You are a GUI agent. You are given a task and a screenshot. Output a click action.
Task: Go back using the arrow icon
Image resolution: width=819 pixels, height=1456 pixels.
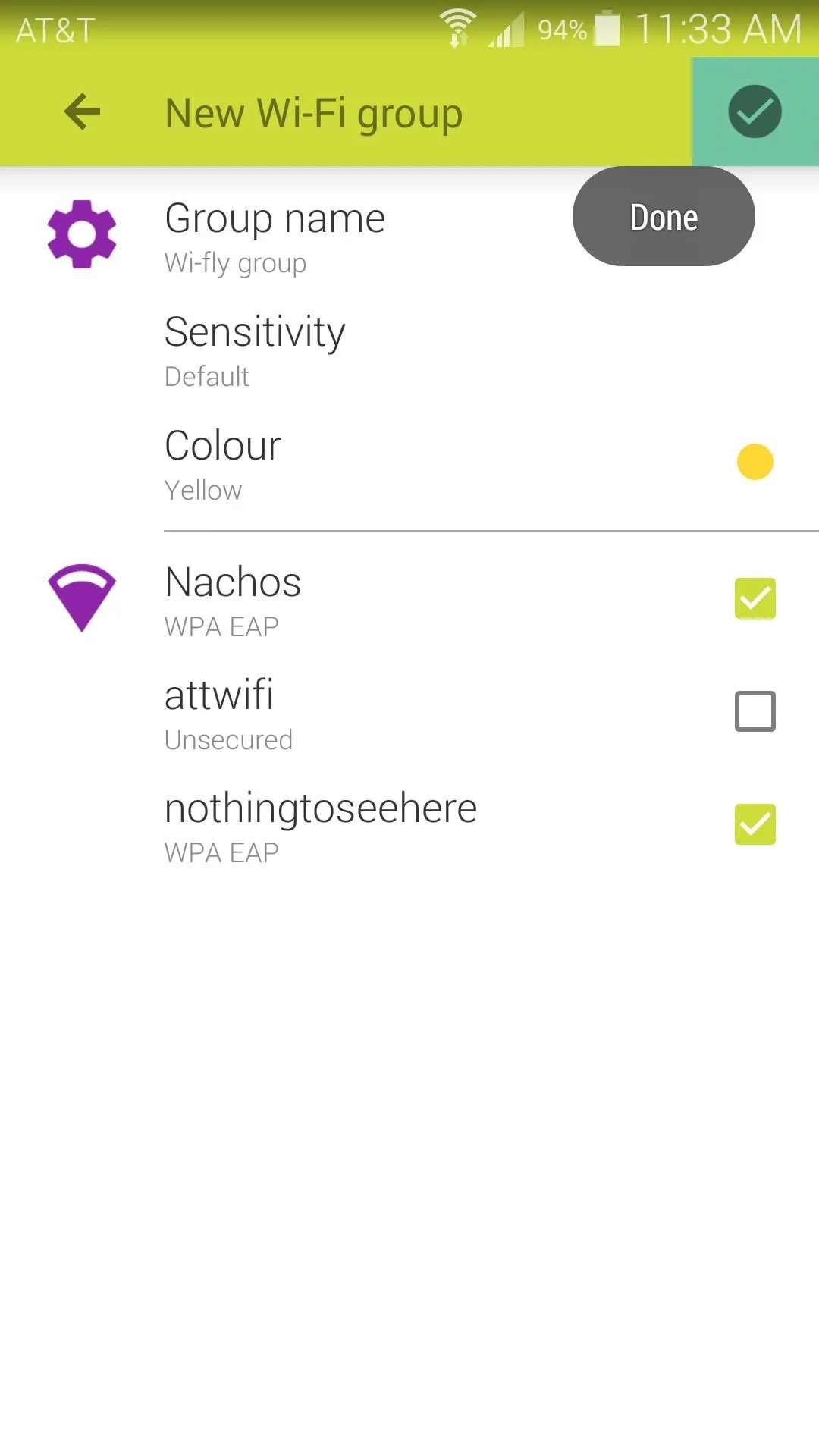[x=82, y=111]
